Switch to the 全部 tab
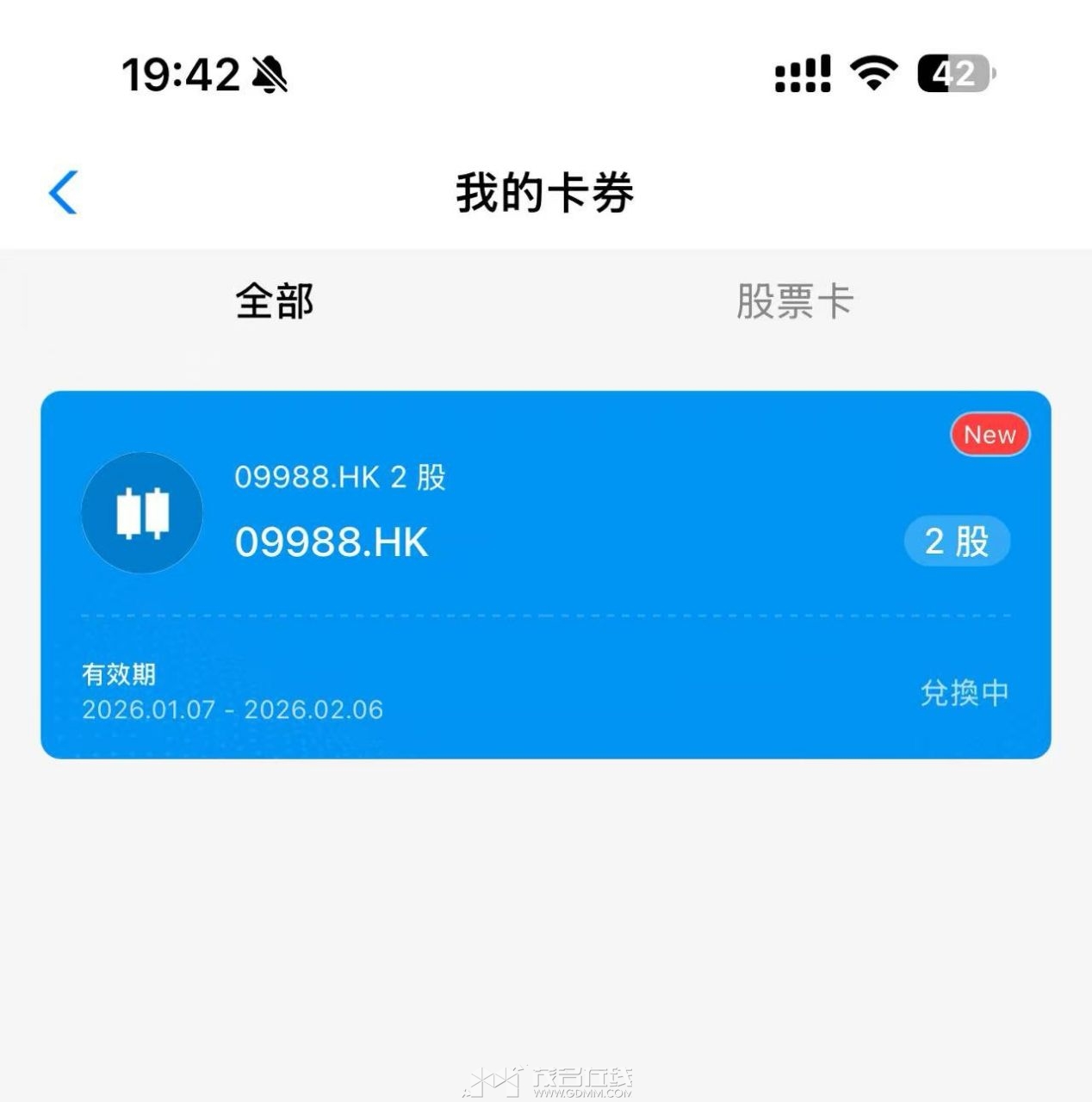 (275, 302)
